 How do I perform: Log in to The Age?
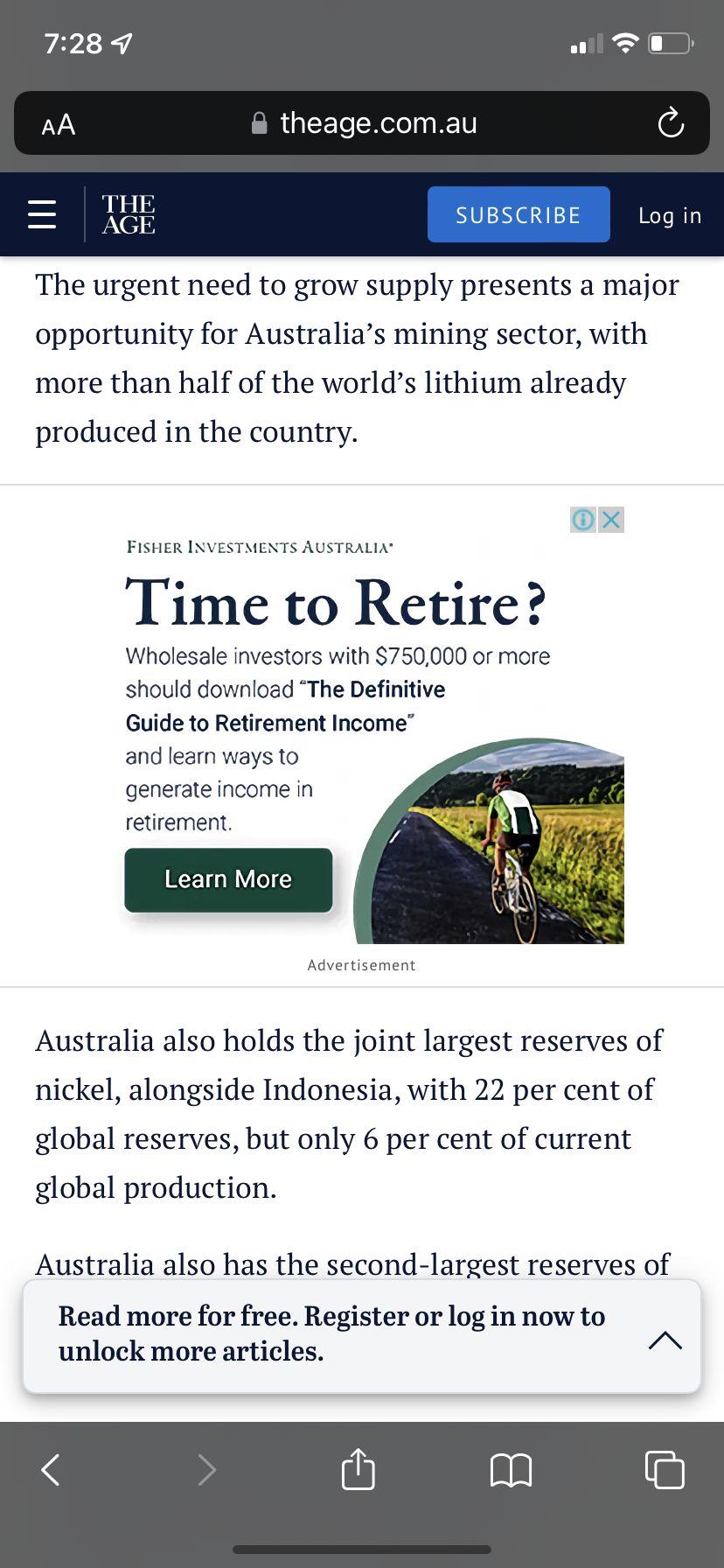[x=669, y=215]
